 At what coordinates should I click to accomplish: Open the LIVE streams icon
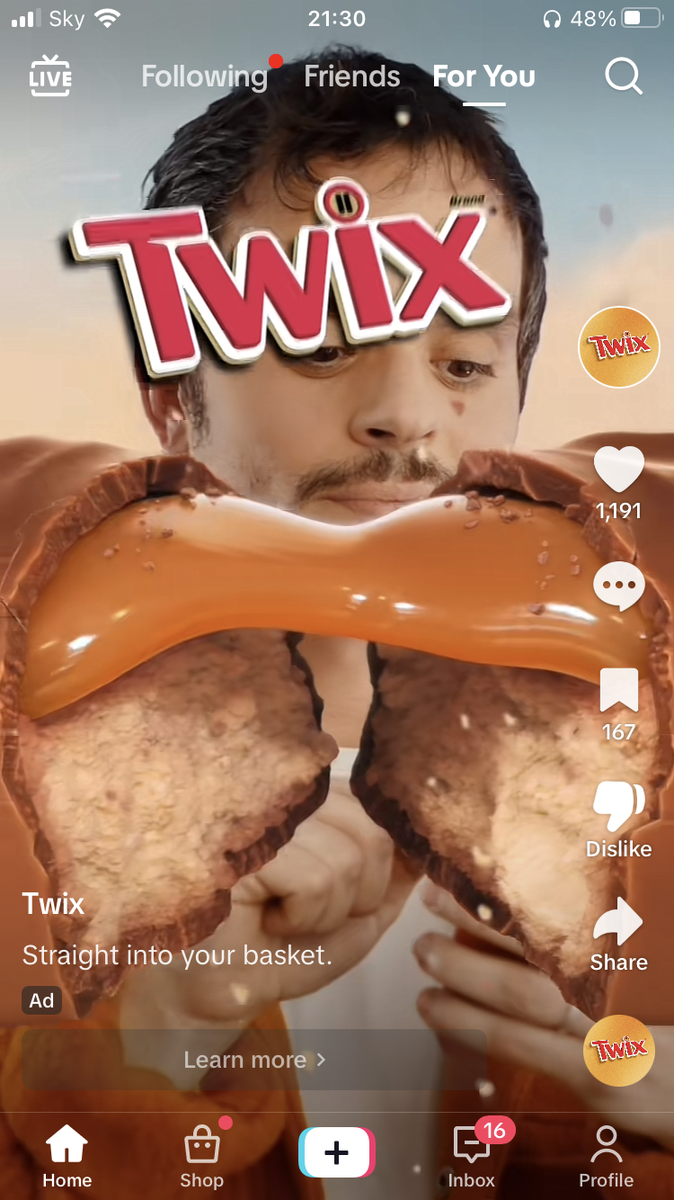pos(51,77)
